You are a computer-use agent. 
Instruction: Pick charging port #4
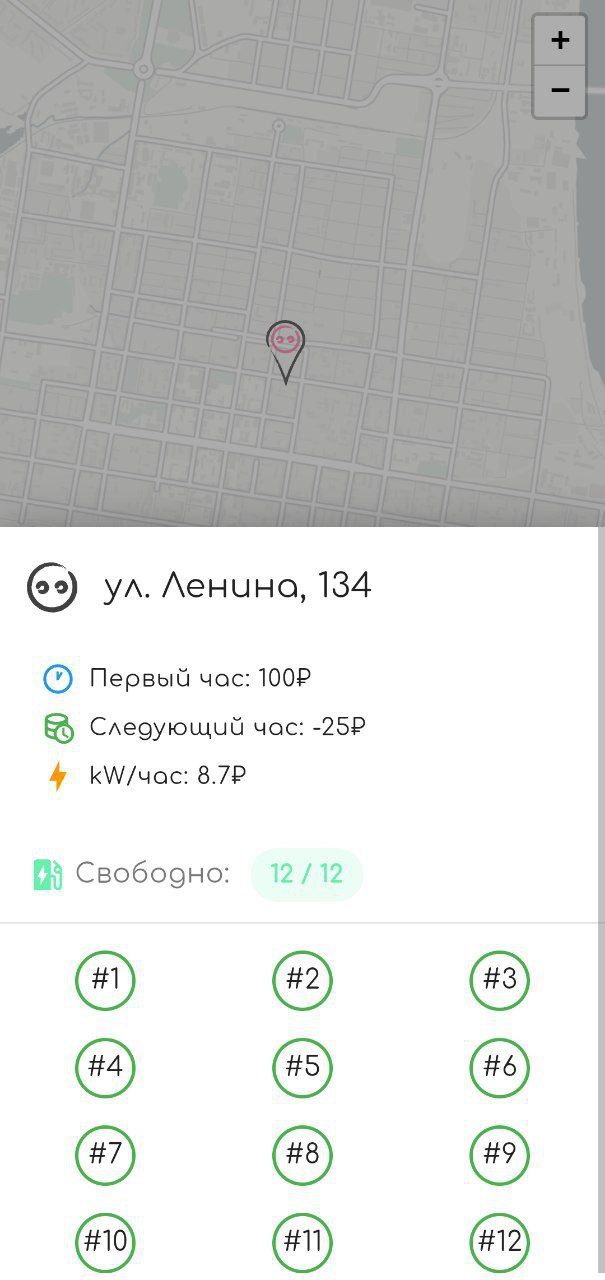[105, 1067]
